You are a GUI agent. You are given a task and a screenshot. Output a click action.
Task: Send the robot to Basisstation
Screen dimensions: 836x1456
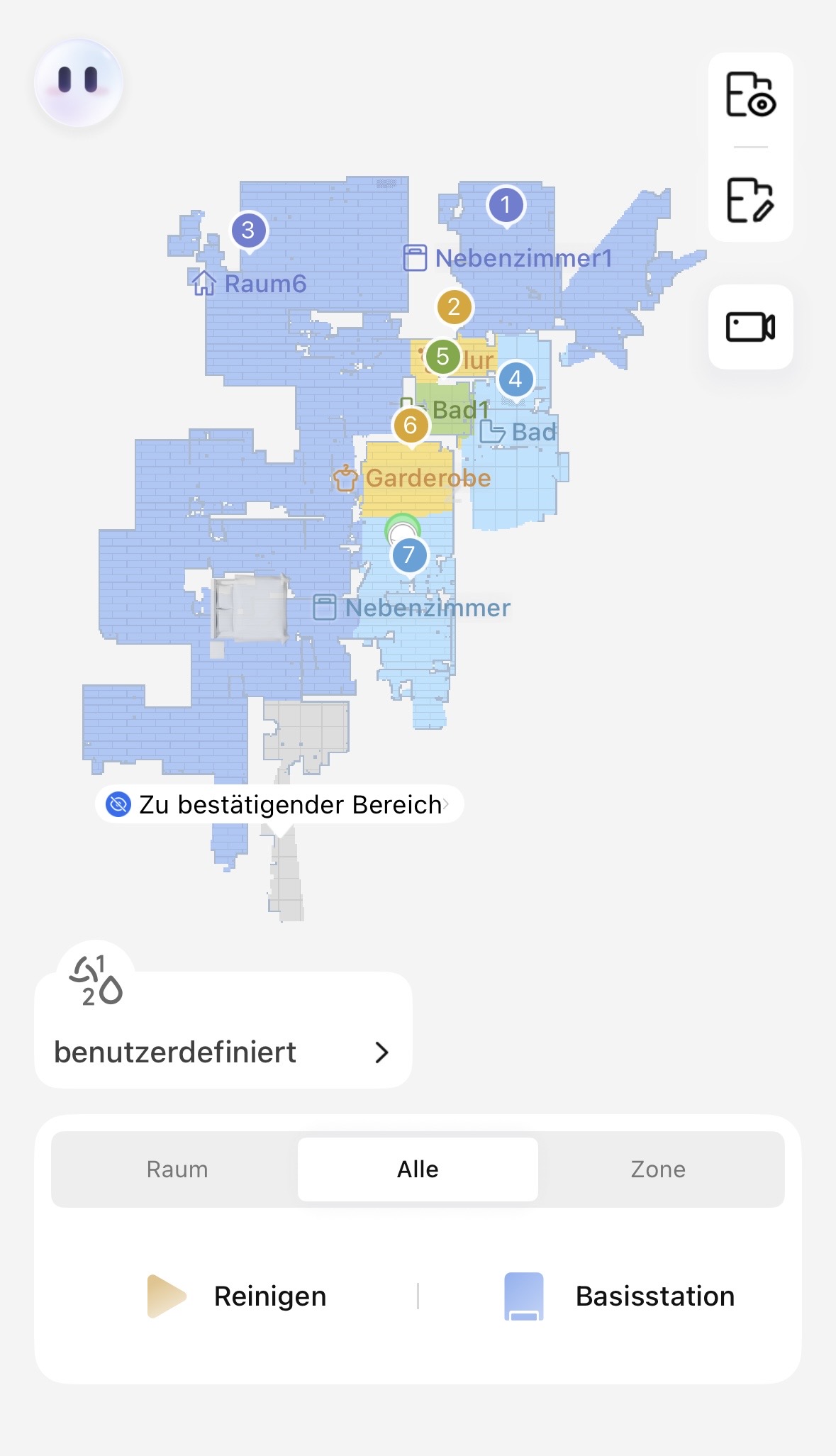(619, 1296)
